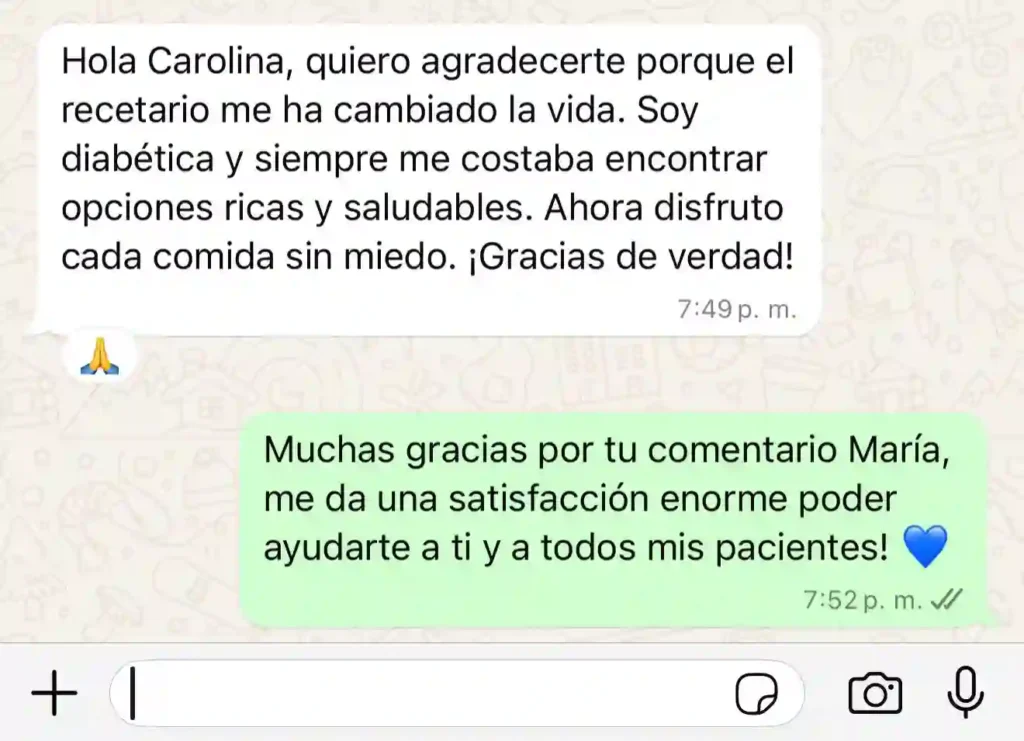Open the plus attachment menu

coord(54,693)
